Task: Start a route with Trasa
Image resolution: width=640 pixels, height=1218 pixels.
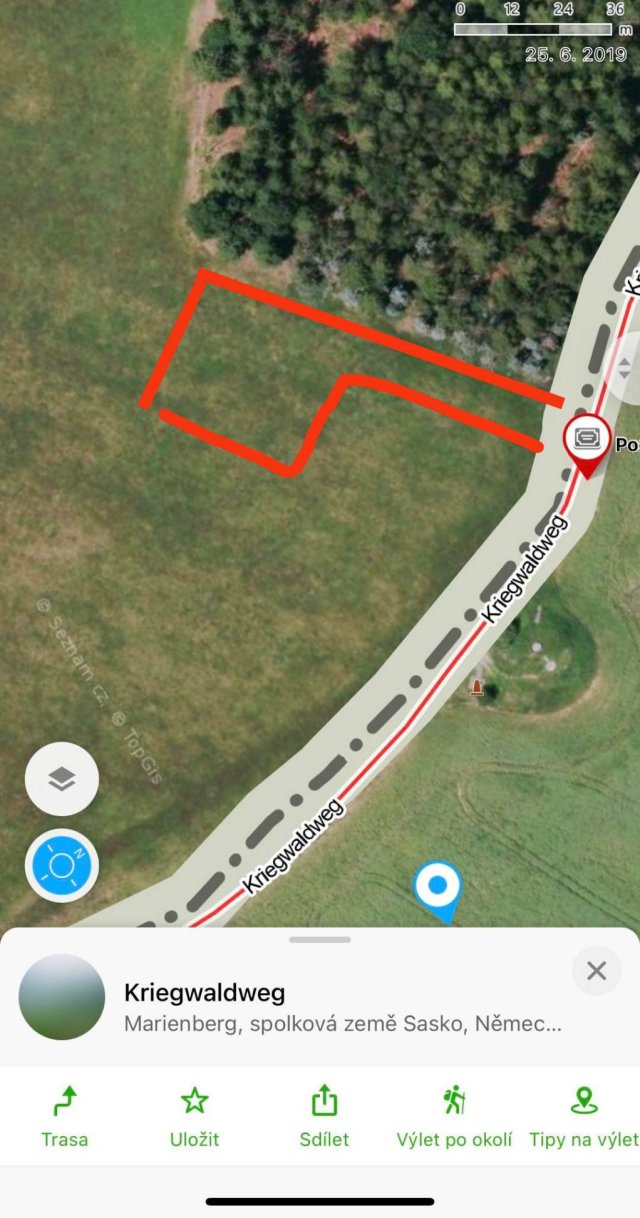Action: pyautogui.click(x=65, y=1117)
